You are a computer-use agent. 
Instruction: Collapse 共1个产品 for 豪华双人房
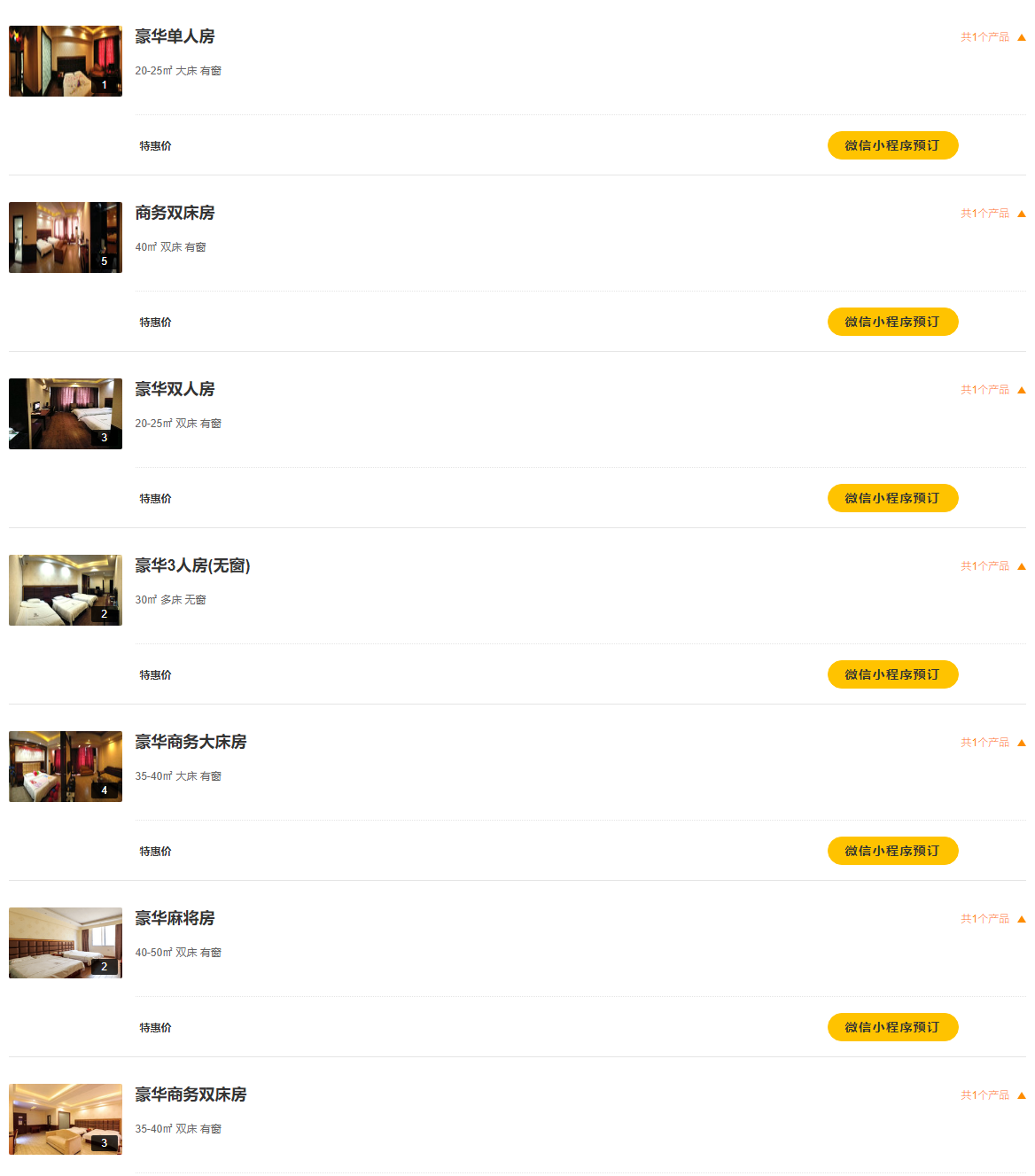(x=992, y=390)
